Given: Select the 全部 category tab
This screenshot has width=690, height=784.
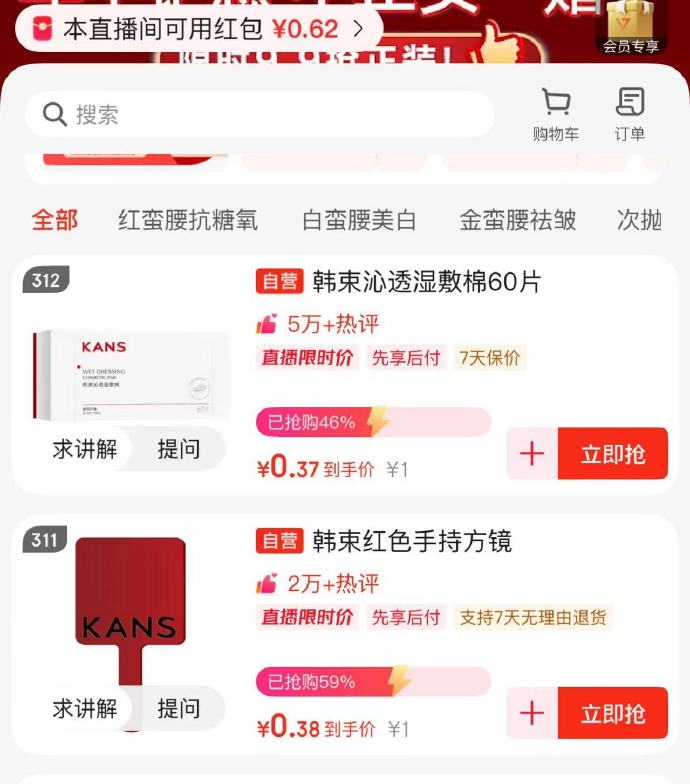Looking at the screenshot, I should tap(54, 220).
